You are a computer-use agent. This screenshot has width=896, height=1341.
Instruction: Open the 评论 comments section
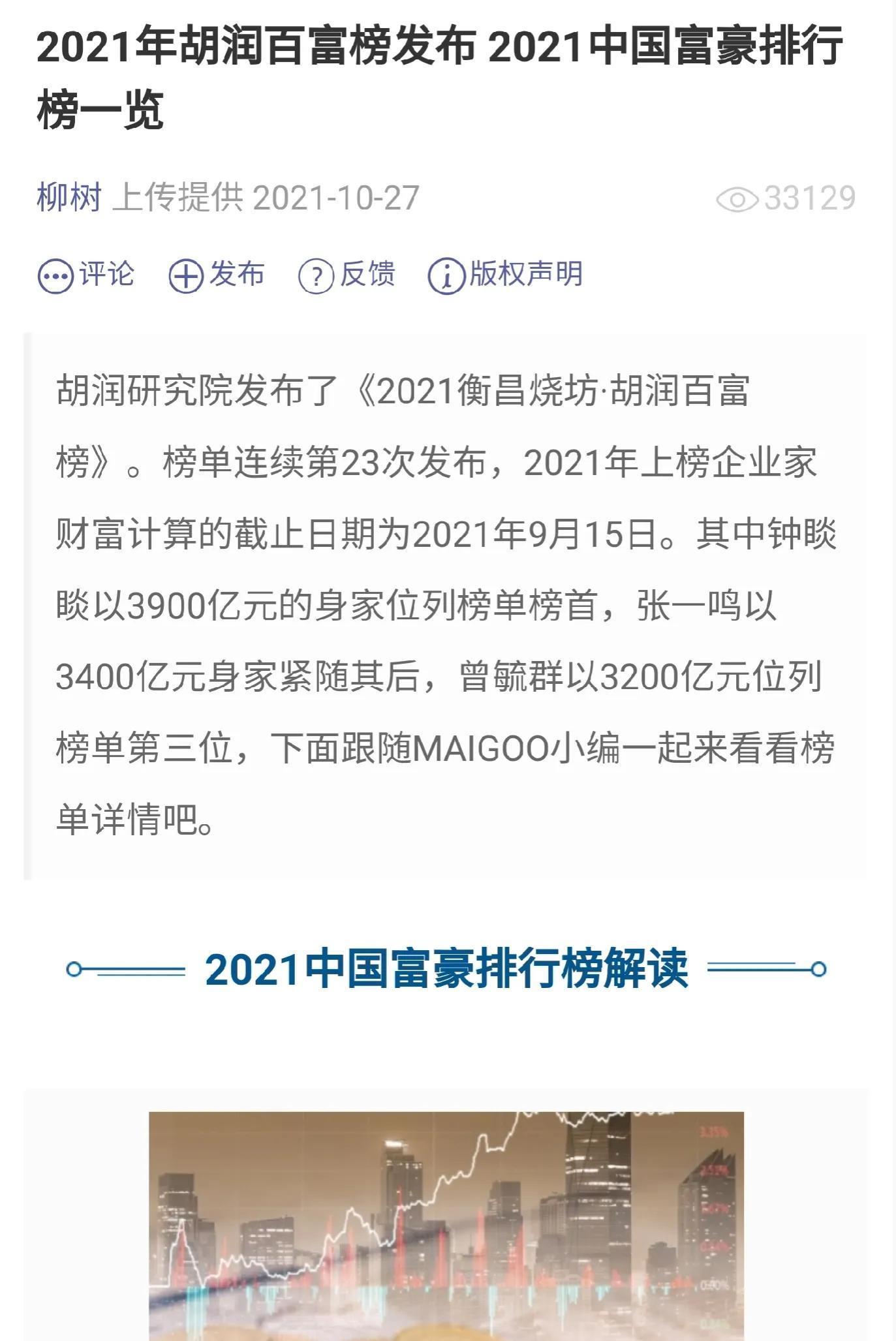(x=86, y=275)
